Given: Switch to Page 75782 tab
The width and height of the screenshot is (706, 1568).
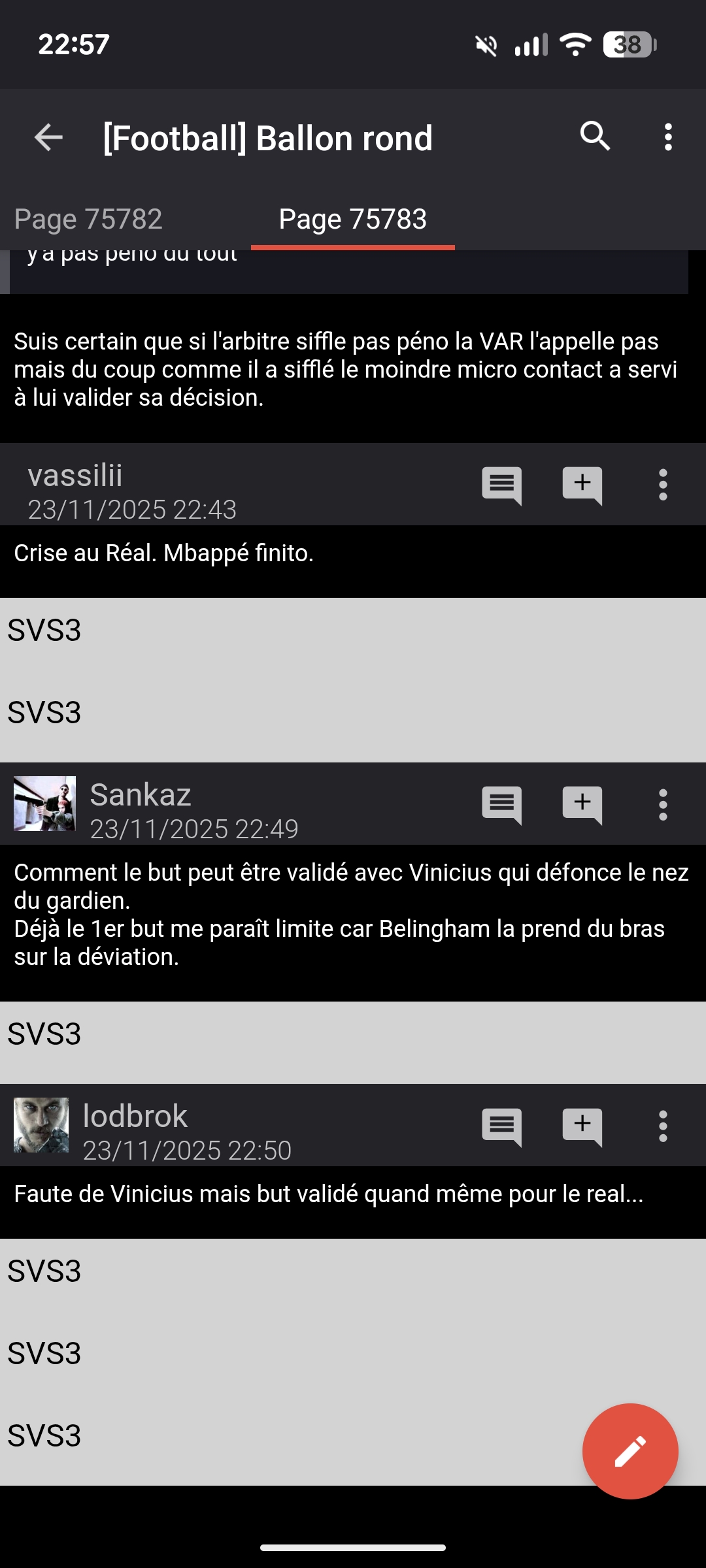Looking at the screenshot, I should coord(88,219).
